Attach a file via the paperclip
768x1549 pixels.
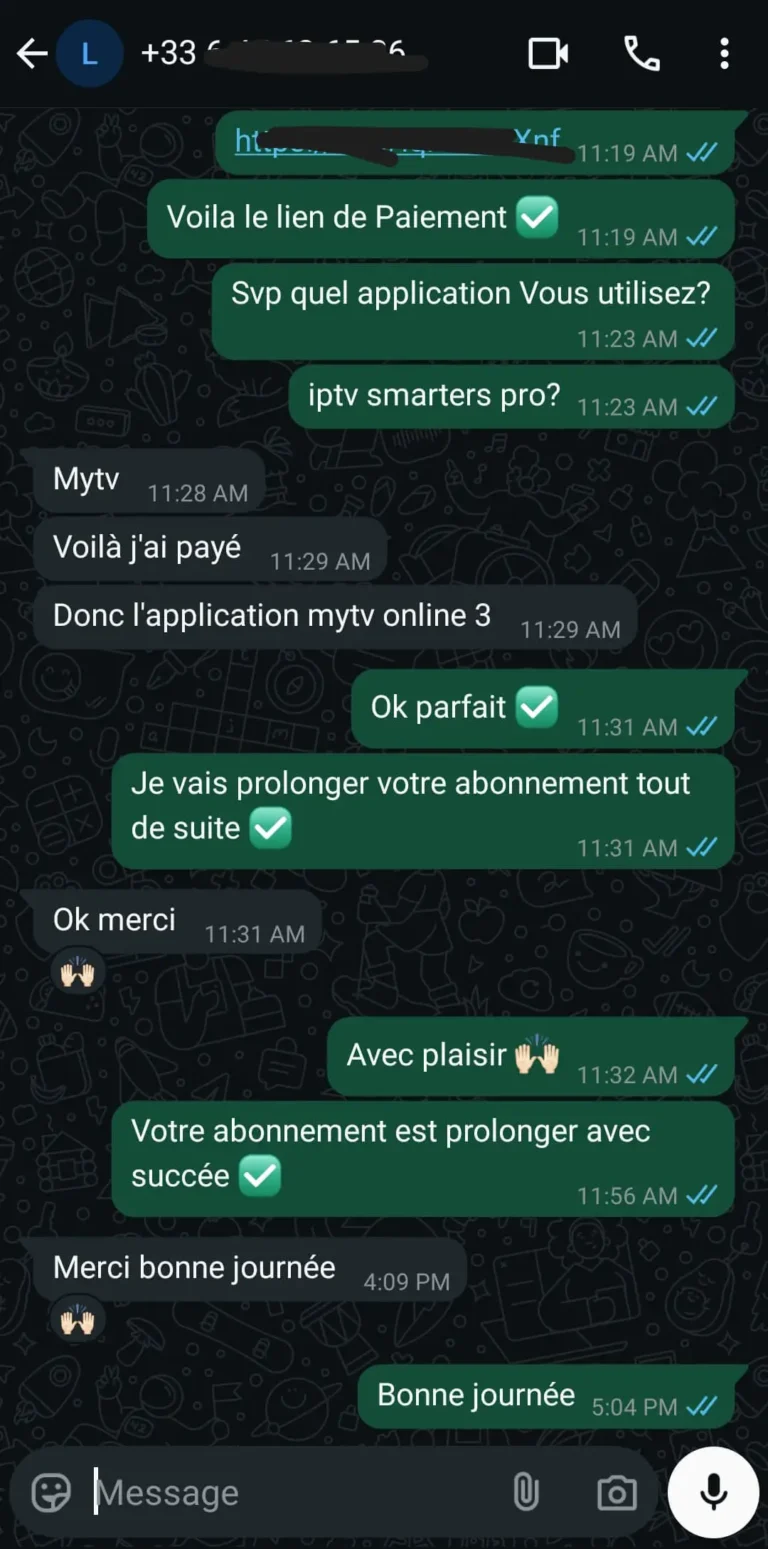(x=527, y=1491)
